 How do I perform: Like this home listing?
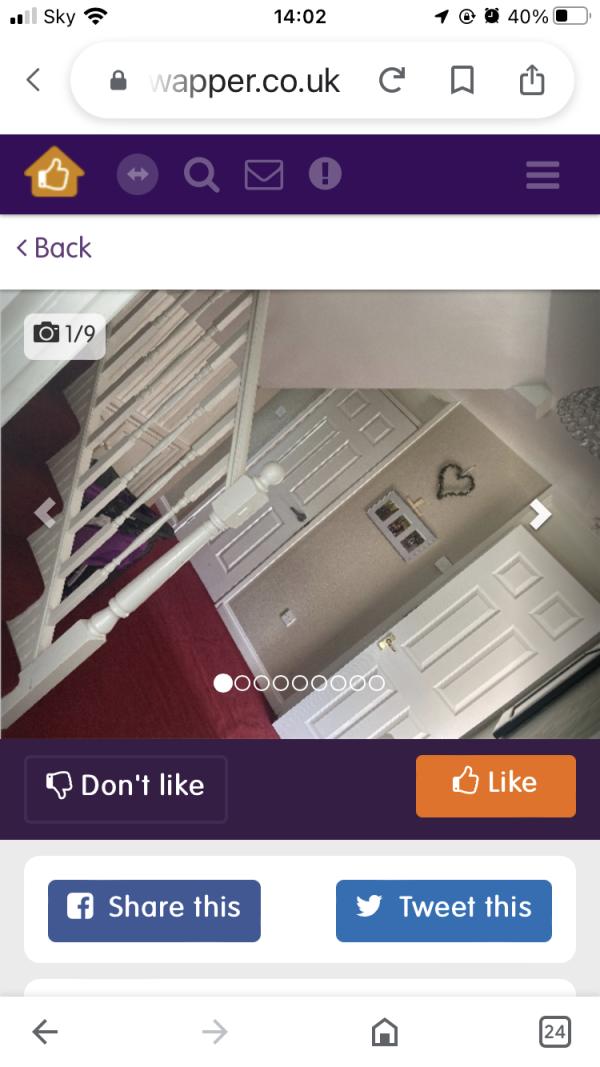(x=495, y=785)
